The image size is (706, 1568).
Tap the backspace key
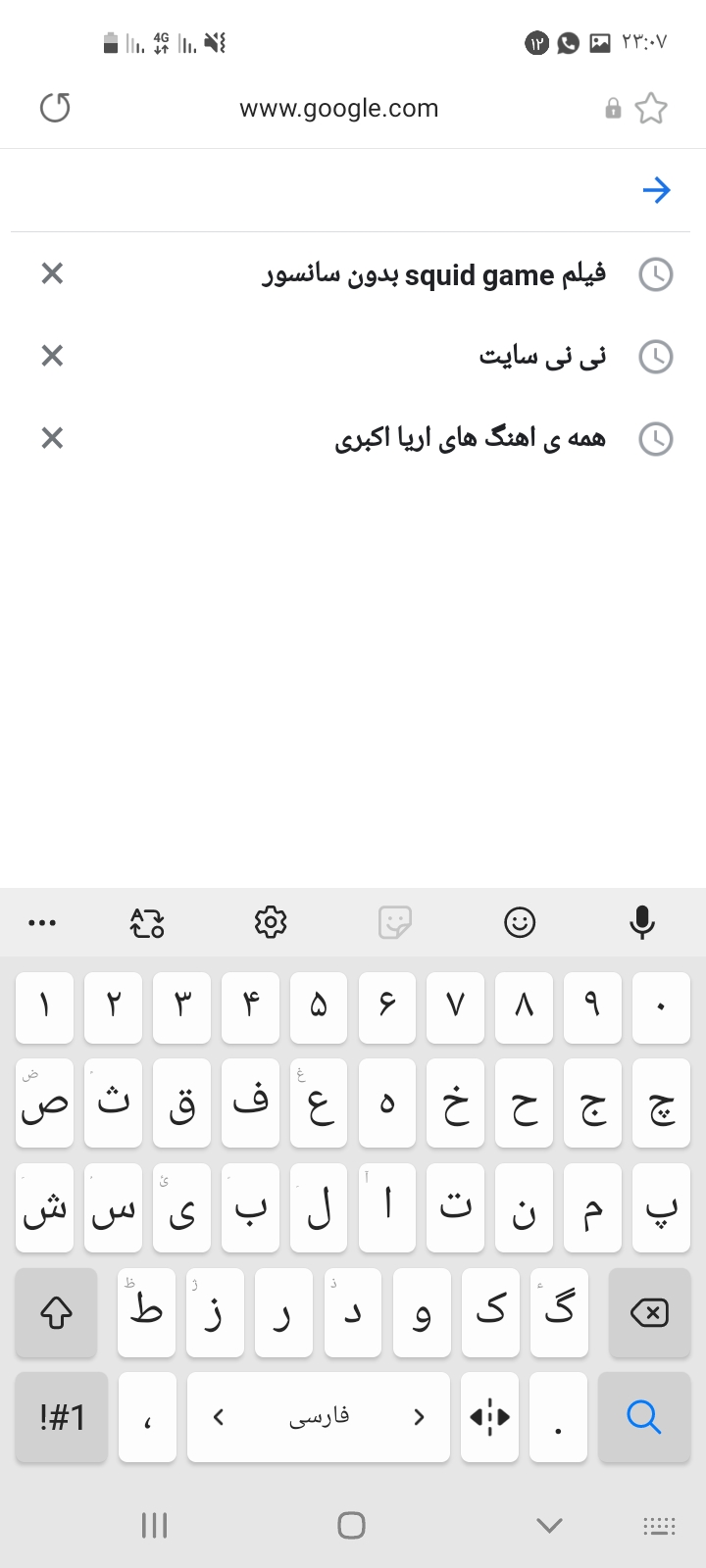[x=649, y=1312]
